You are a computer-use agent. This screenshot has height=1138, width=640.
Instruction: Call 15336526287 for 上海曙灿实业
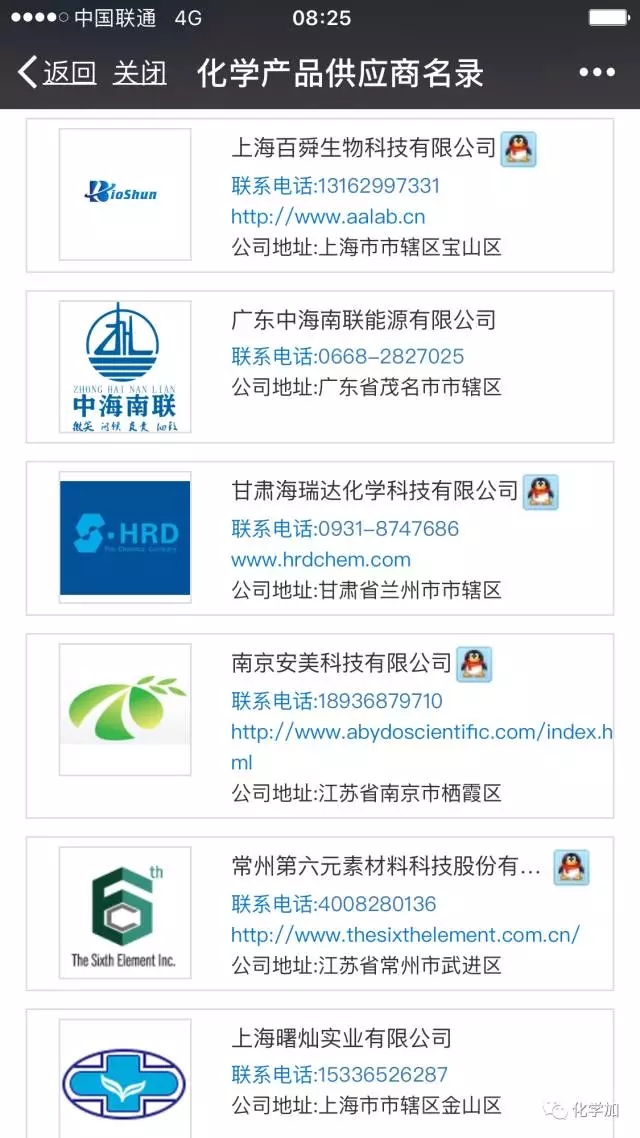[x=340, y=1076]
